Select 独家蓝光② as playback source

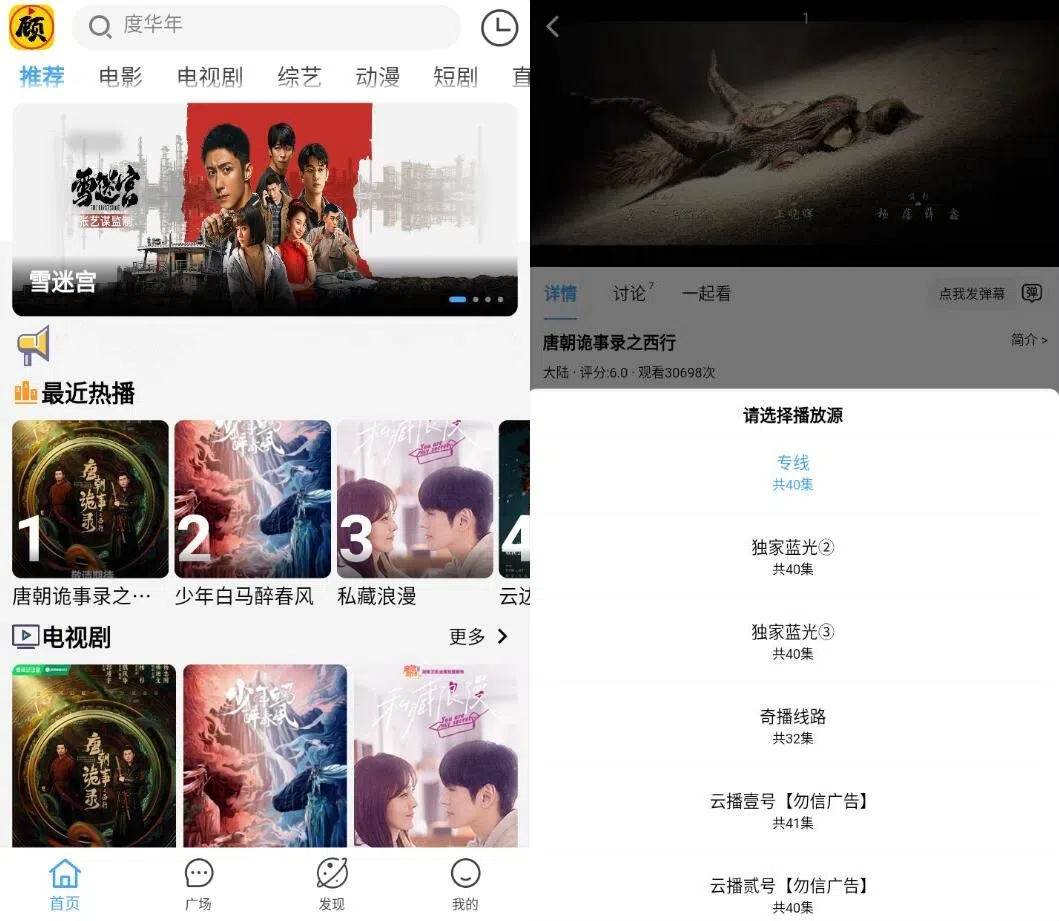(793, 557)
